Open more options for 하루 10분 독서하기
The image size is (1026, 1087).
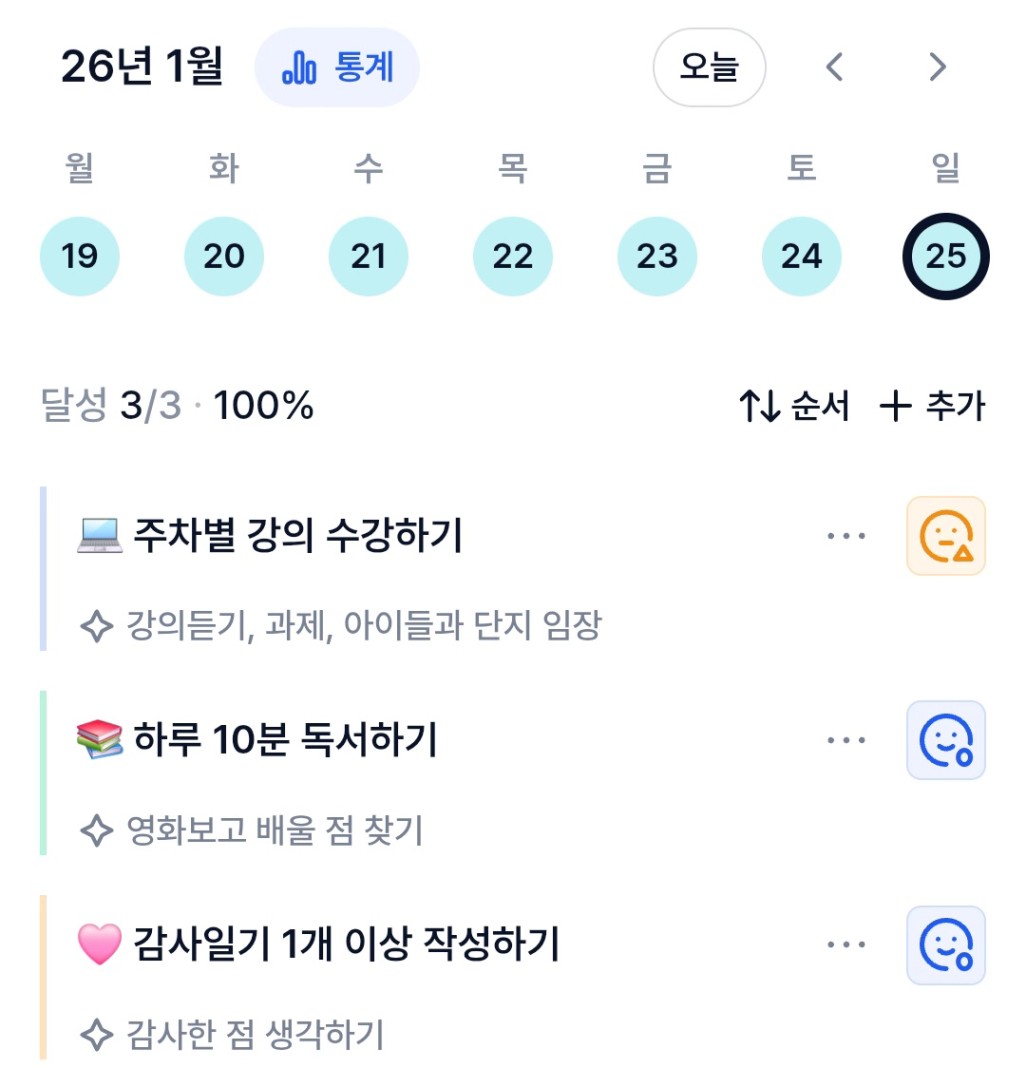pyautogui.click(x=846, y=741)
